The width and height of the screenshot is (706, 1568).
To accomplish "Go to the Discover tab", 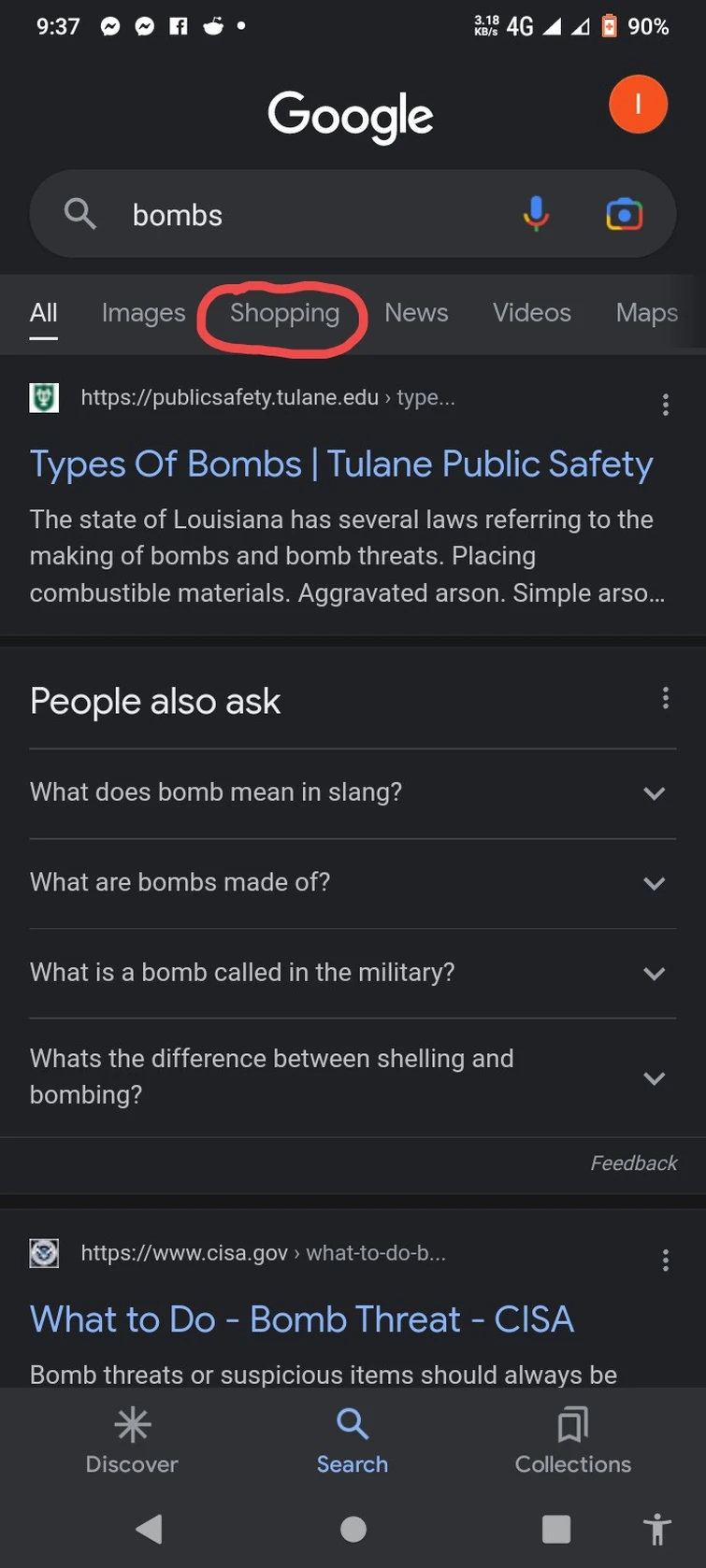I will click(132, 1440).
